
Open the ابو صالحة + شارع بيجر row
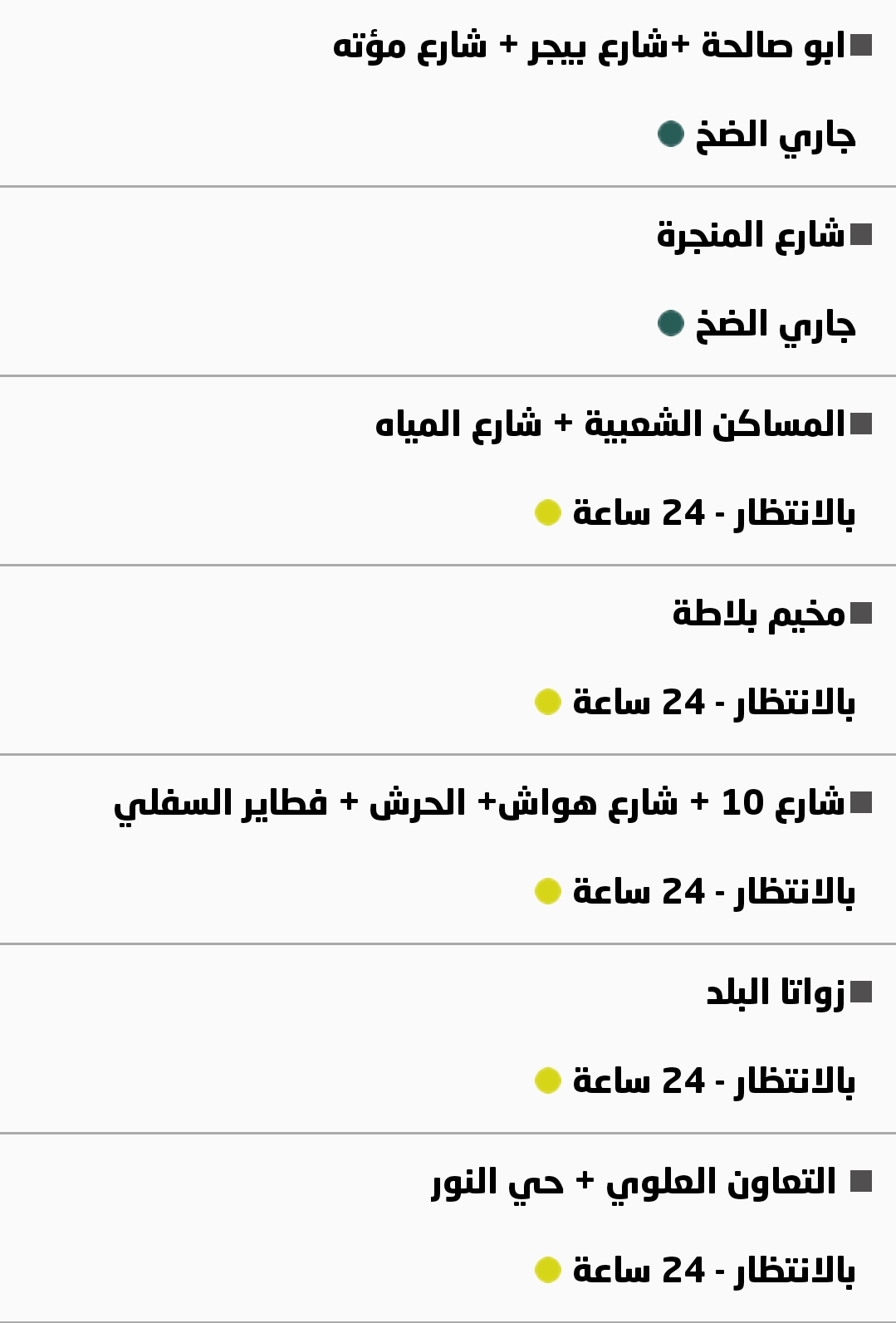[x=588, y=47]
